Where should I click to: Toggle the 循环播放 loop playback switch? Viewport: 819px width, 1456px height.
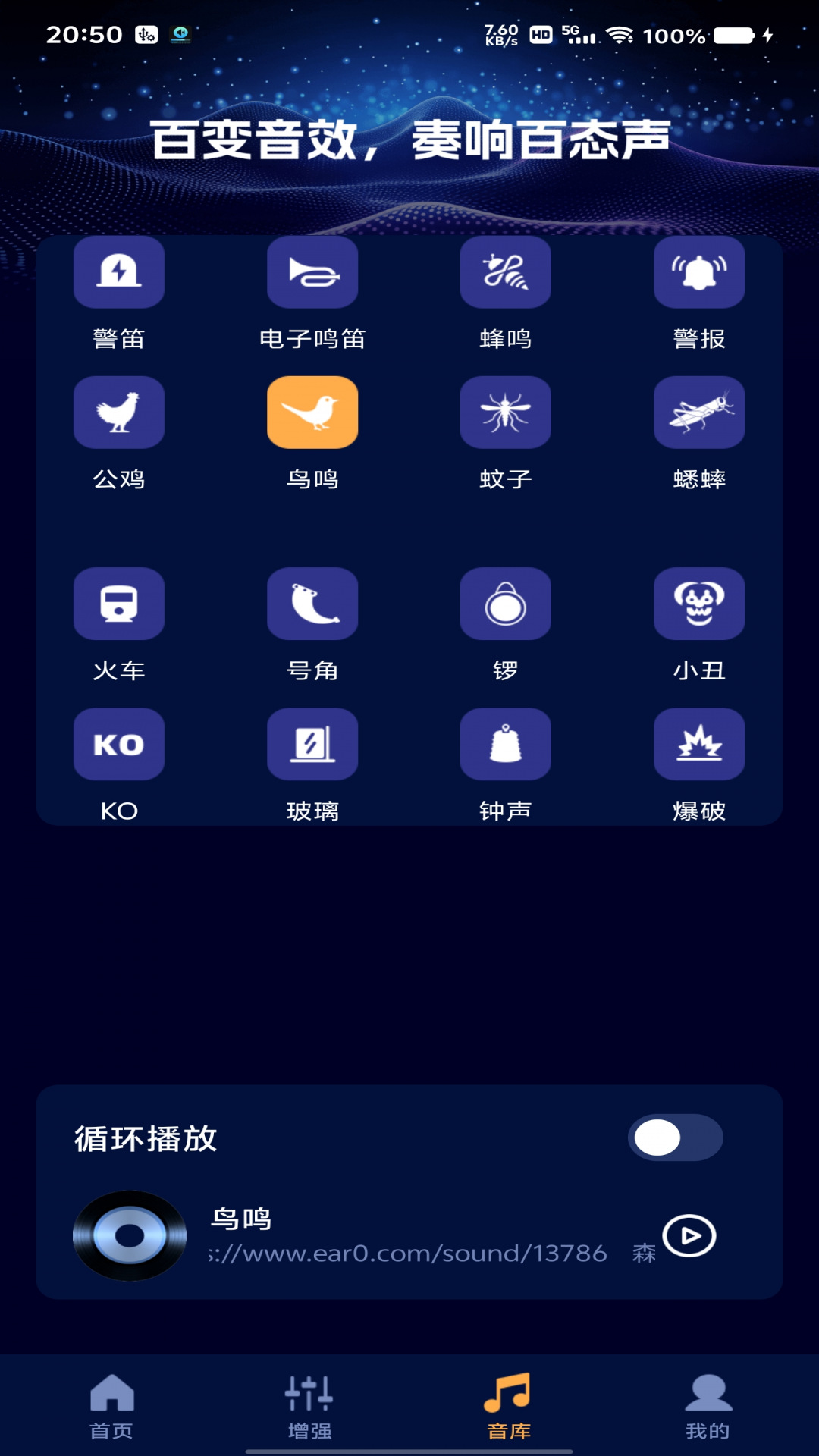pos(675,1137)
